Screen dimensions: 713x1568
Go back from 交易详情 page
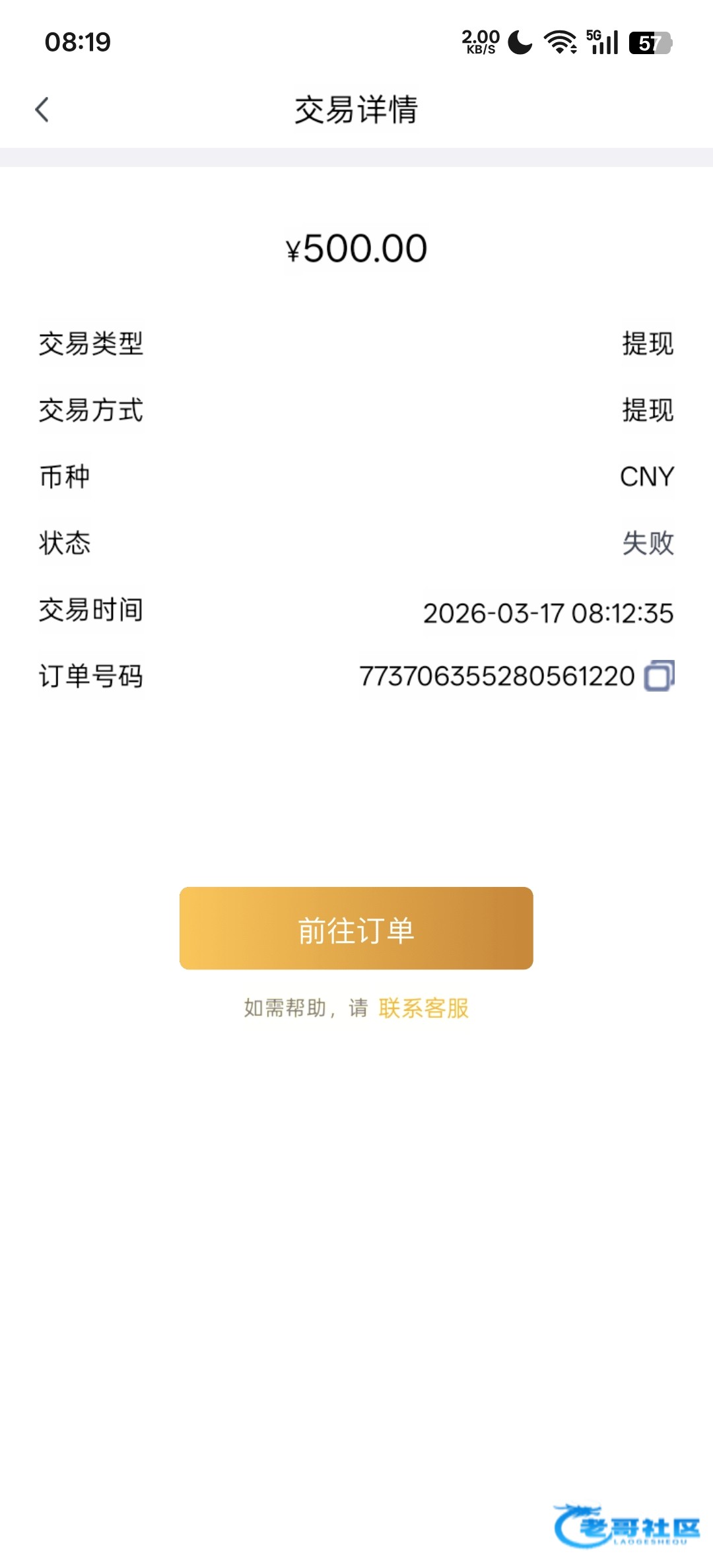pyautogui.click(x=42, y=110)
